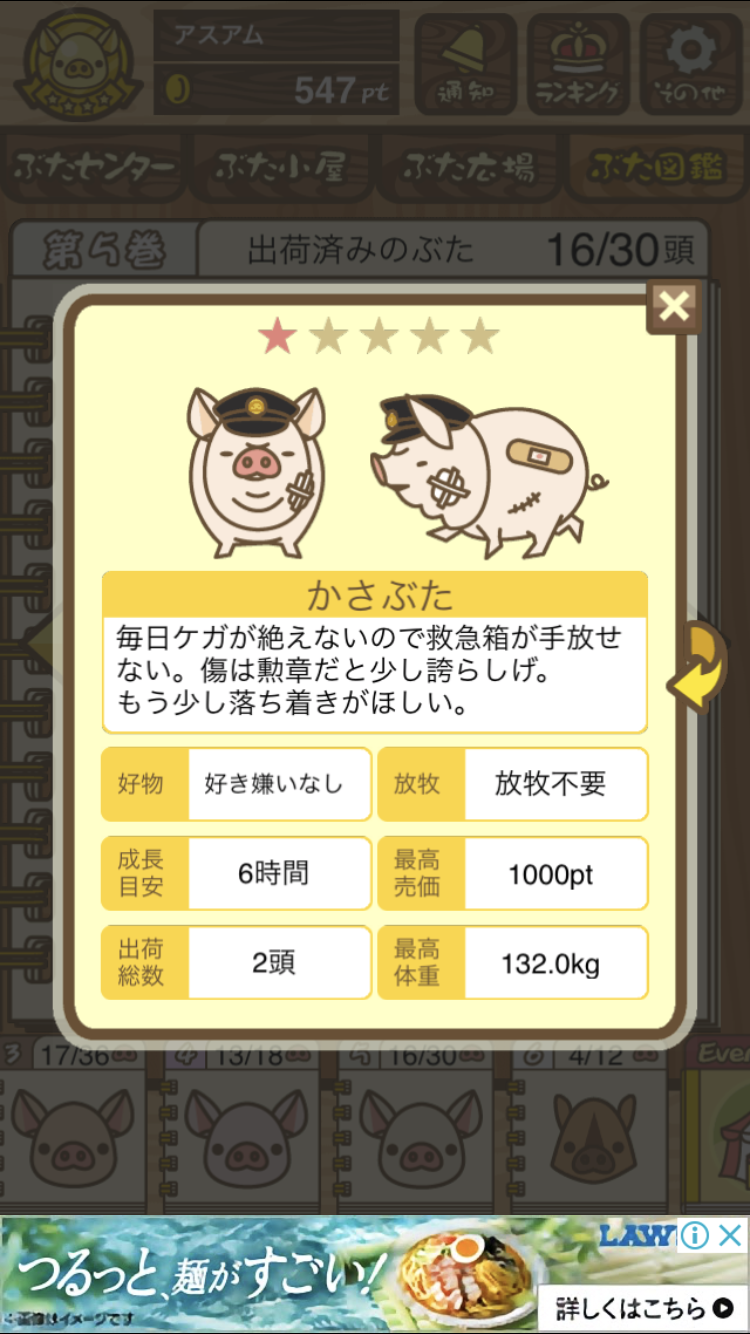Select the ぶた図鑑 tab

click(x=655, y=167)
